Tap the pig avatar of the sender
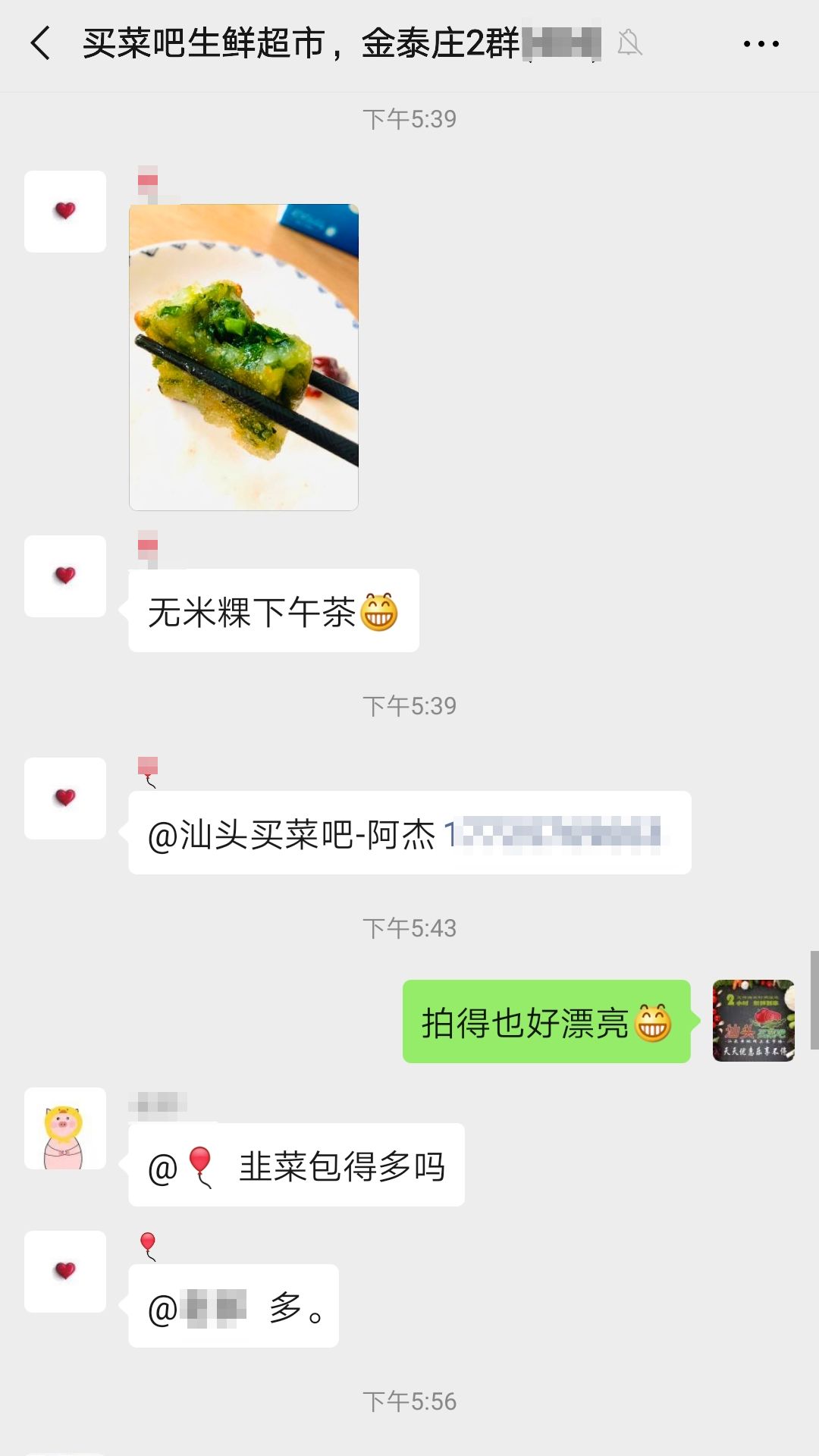Viewport: 819px width, 1456px height. tap(65, 1128)
